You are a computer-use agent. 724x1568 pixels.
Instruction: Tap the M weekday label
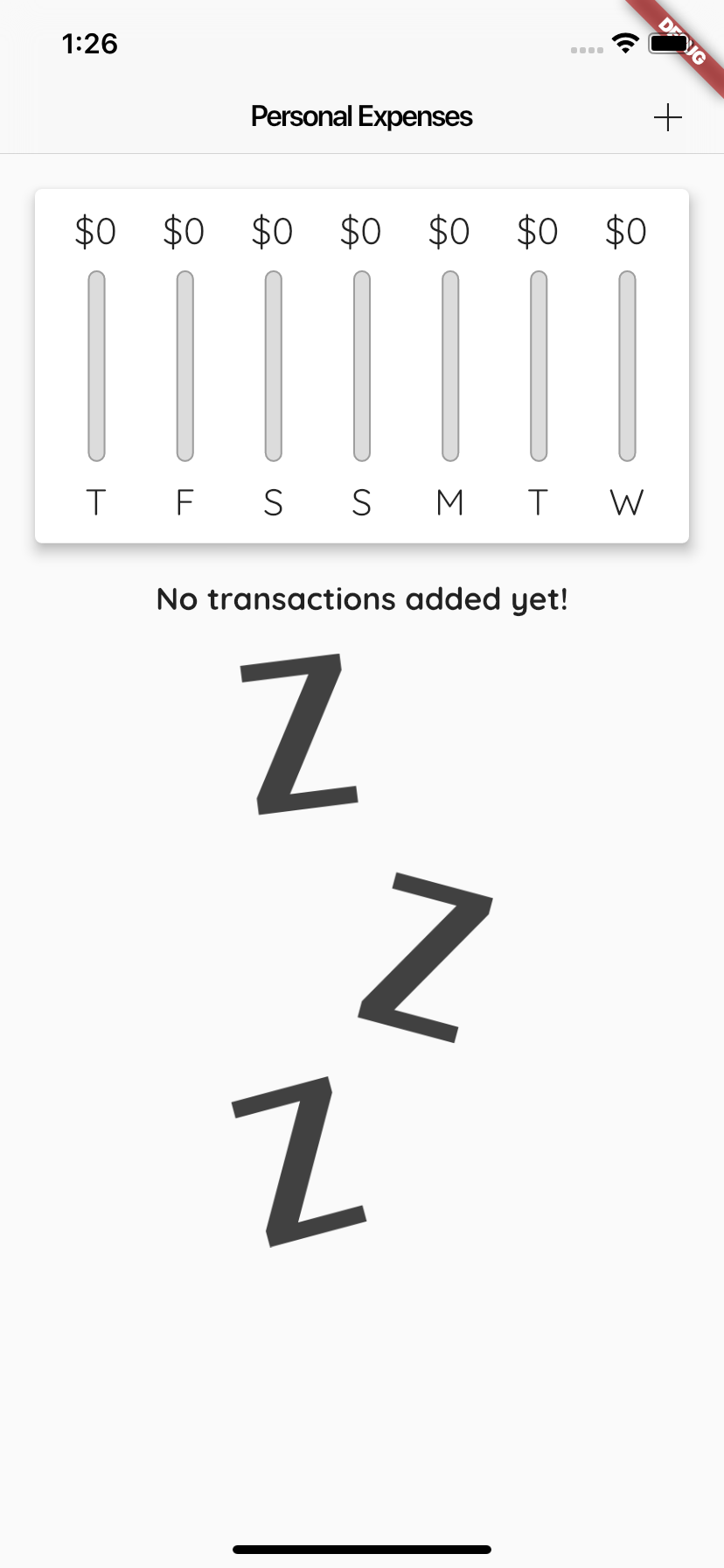click(x=450, y=502)
